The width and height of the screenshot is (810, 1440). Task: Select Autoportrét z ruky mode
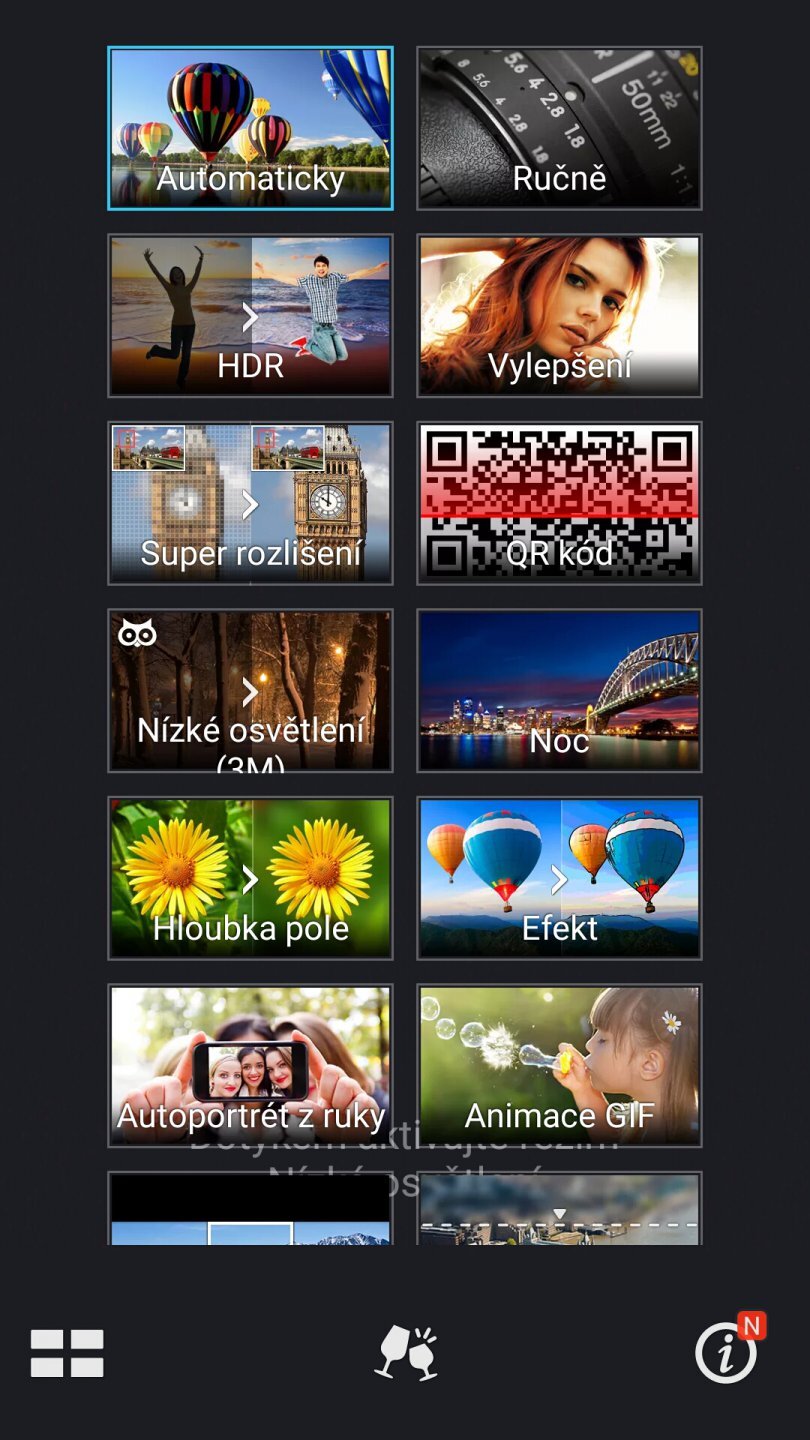(x=250, y=1065)
